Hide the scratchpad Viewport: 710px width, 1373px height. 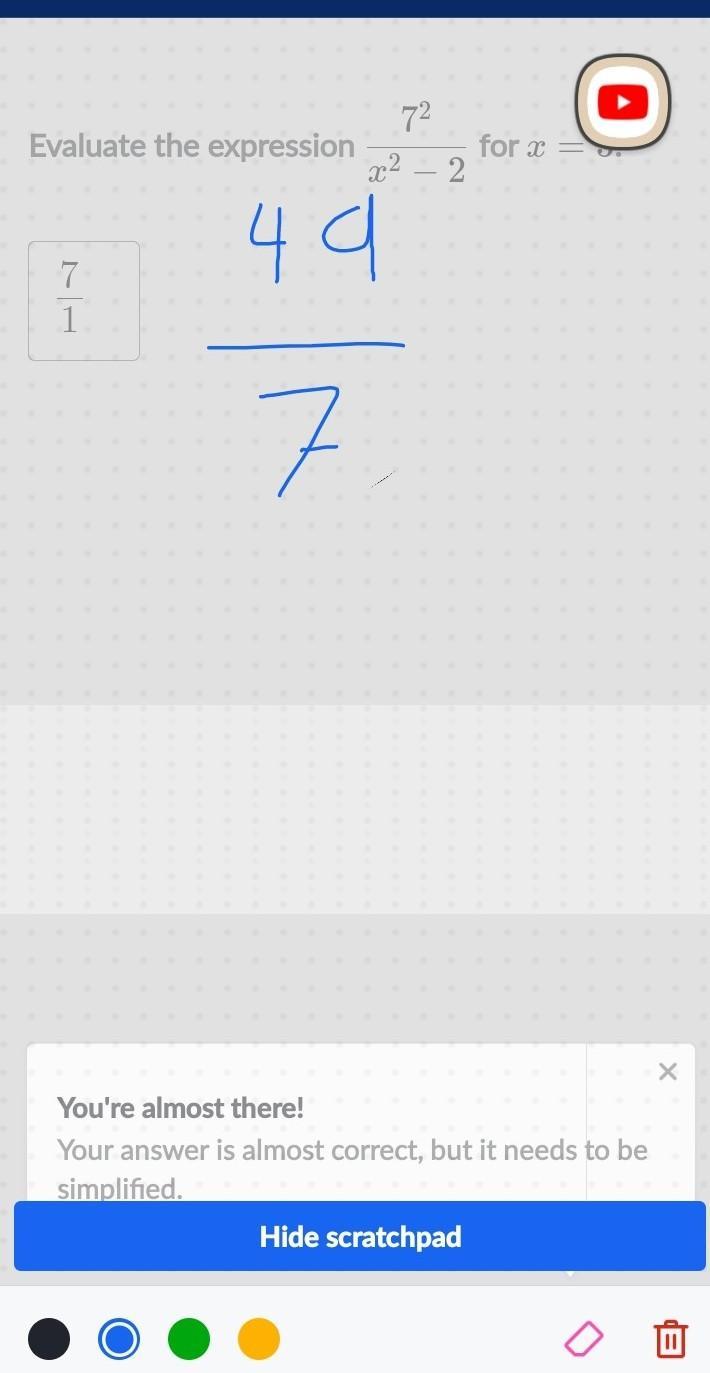pos(360,1237)
